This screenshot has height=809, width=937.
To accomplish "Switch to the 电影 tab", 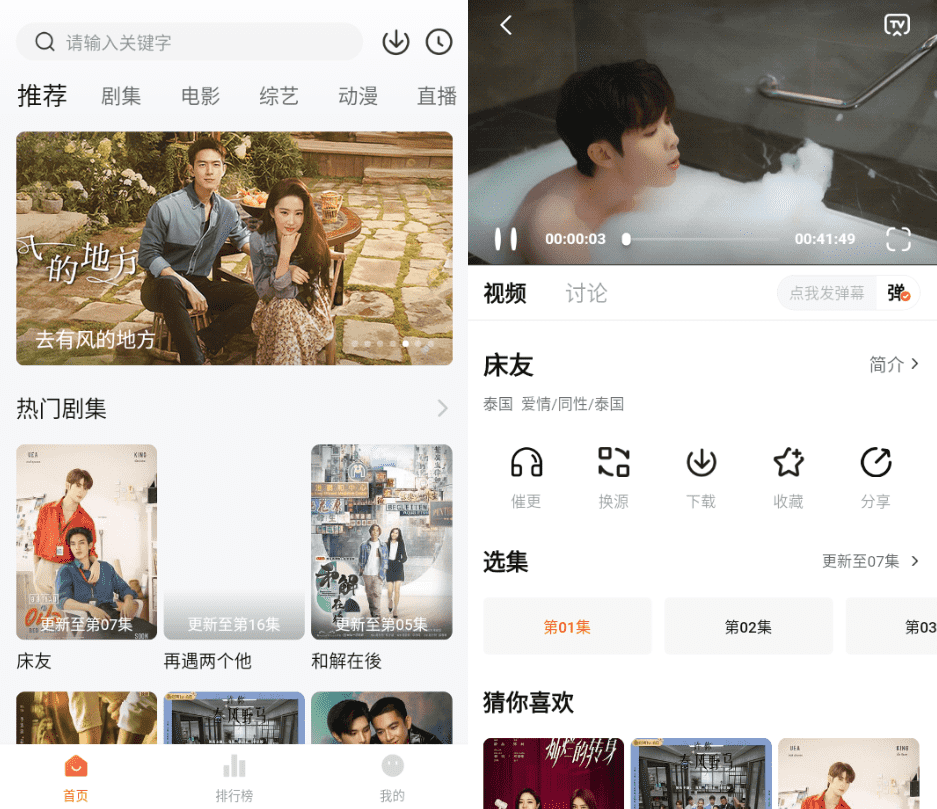I will pyautogui.click(x=200, y=97).
